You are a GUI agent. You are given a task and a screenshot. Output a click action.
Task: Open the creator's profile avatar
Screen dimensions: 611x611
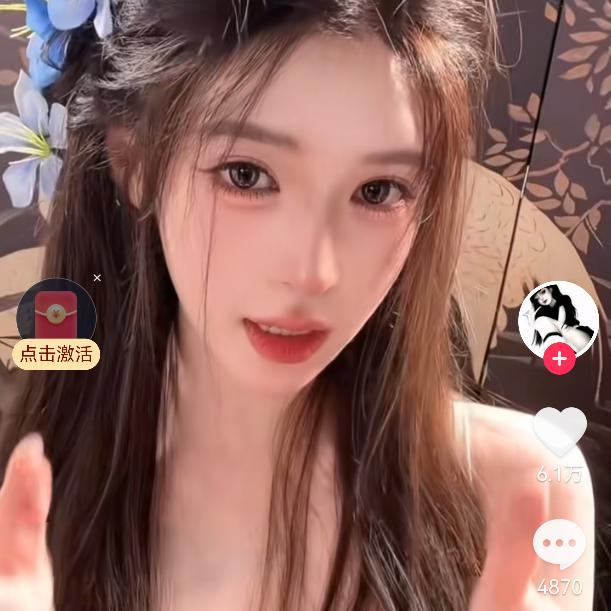[558, 318]
